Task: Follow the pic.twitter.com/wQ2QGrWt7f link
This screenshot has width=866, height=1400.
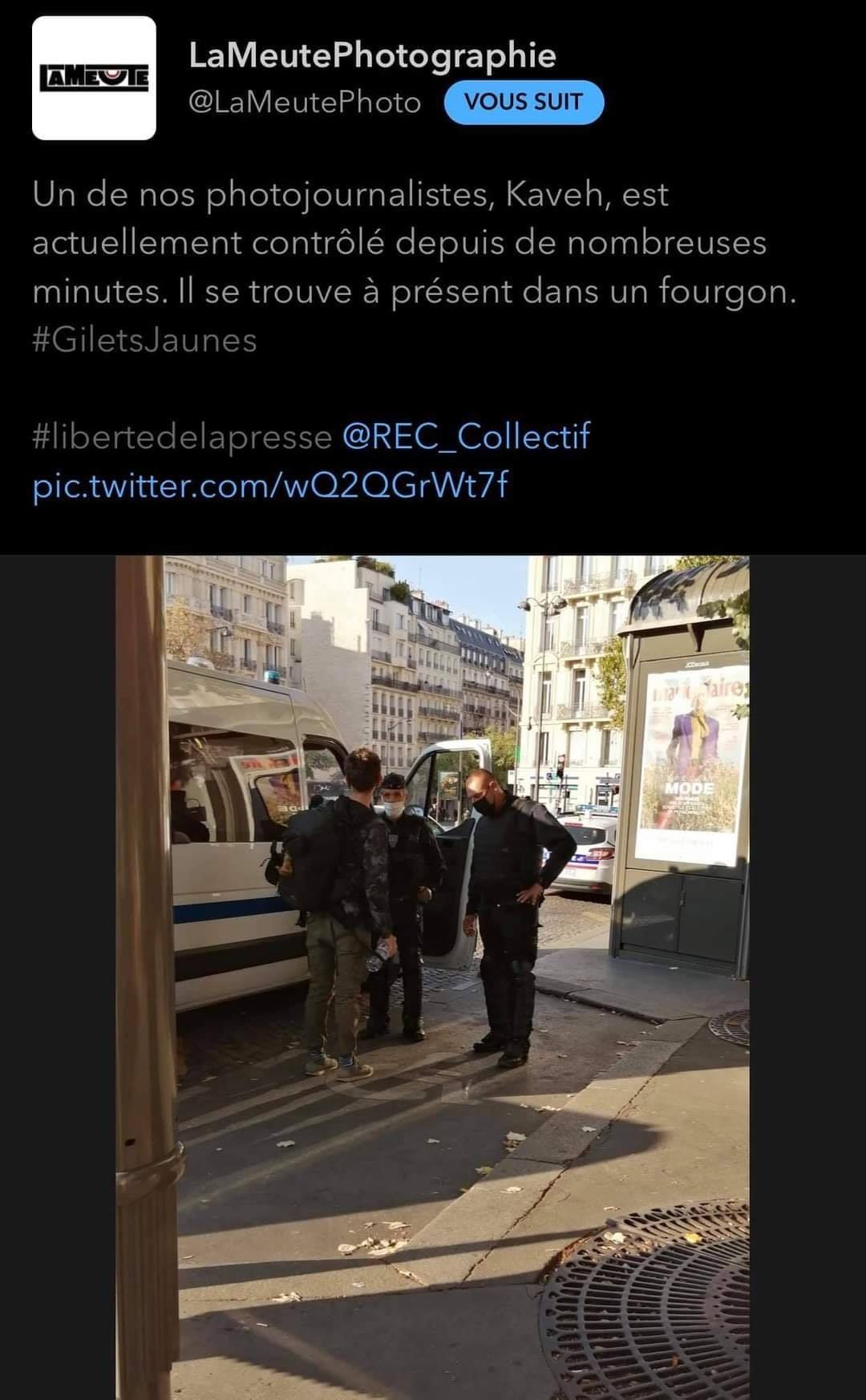Action: point(270,485)
